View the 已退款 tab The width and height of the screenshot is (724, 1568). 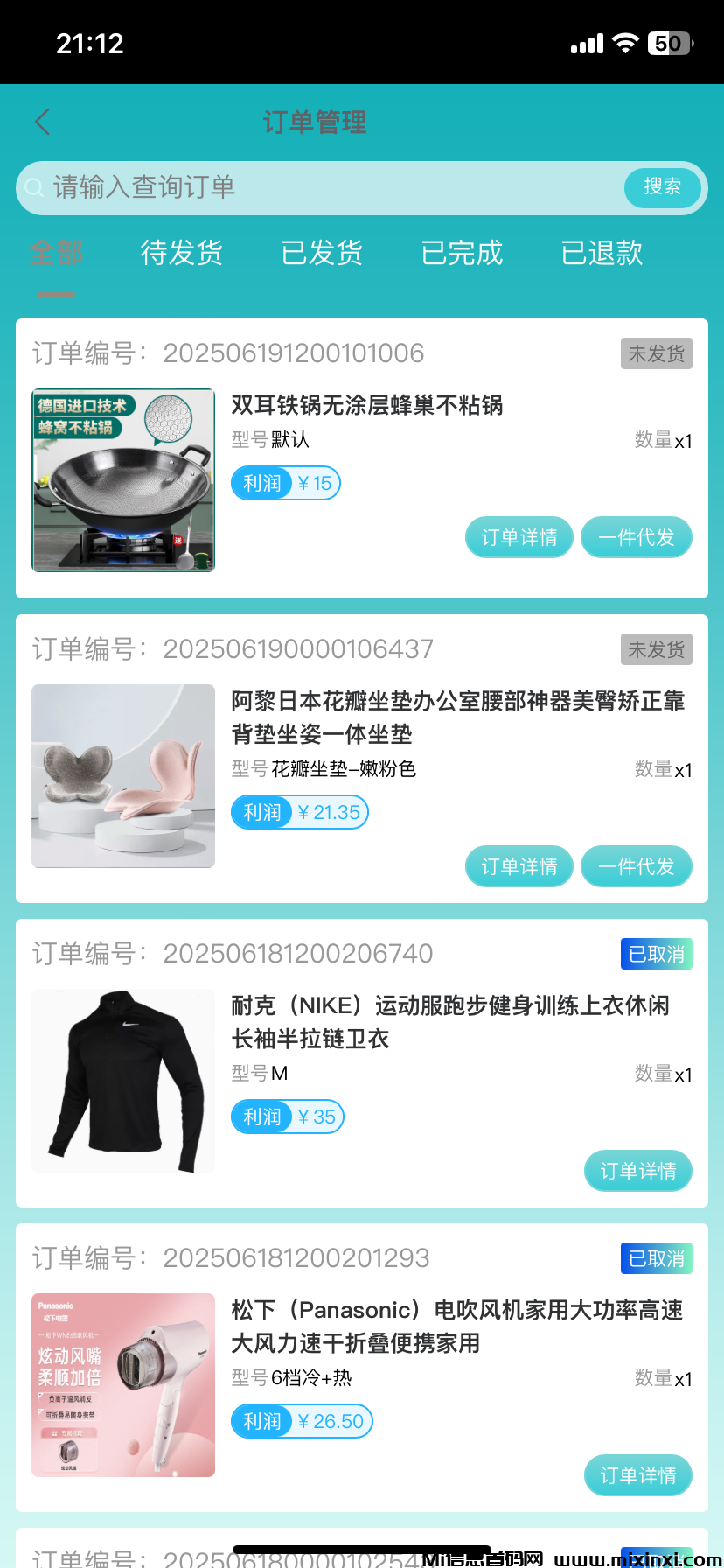[x=602, y=254]
